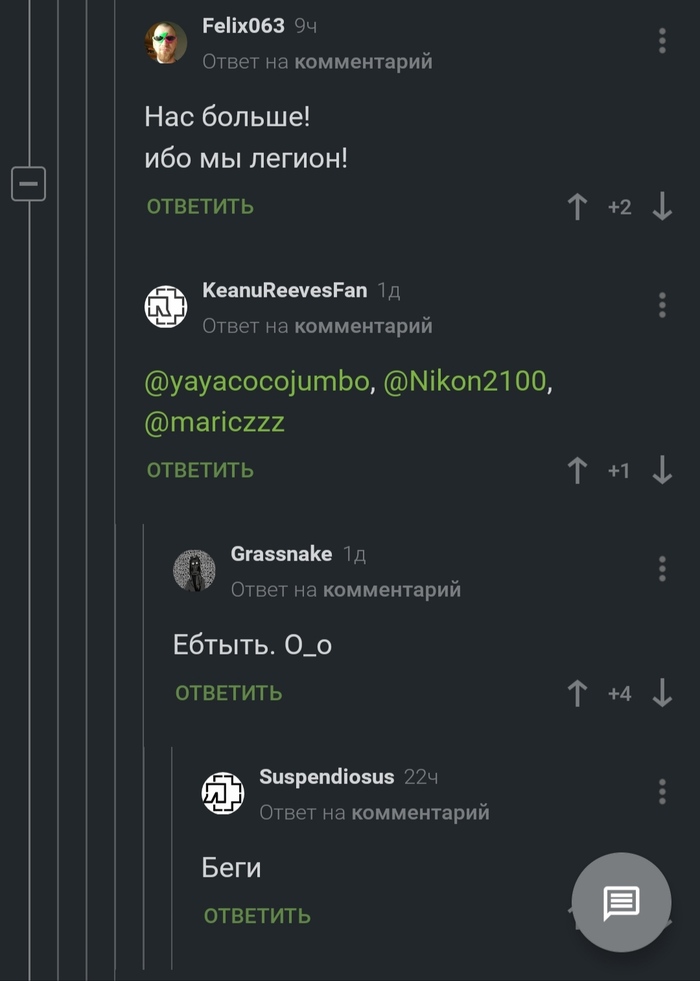
Task: Open overflow menu on Felix063's comment
Action: click(x=662, y=41)
